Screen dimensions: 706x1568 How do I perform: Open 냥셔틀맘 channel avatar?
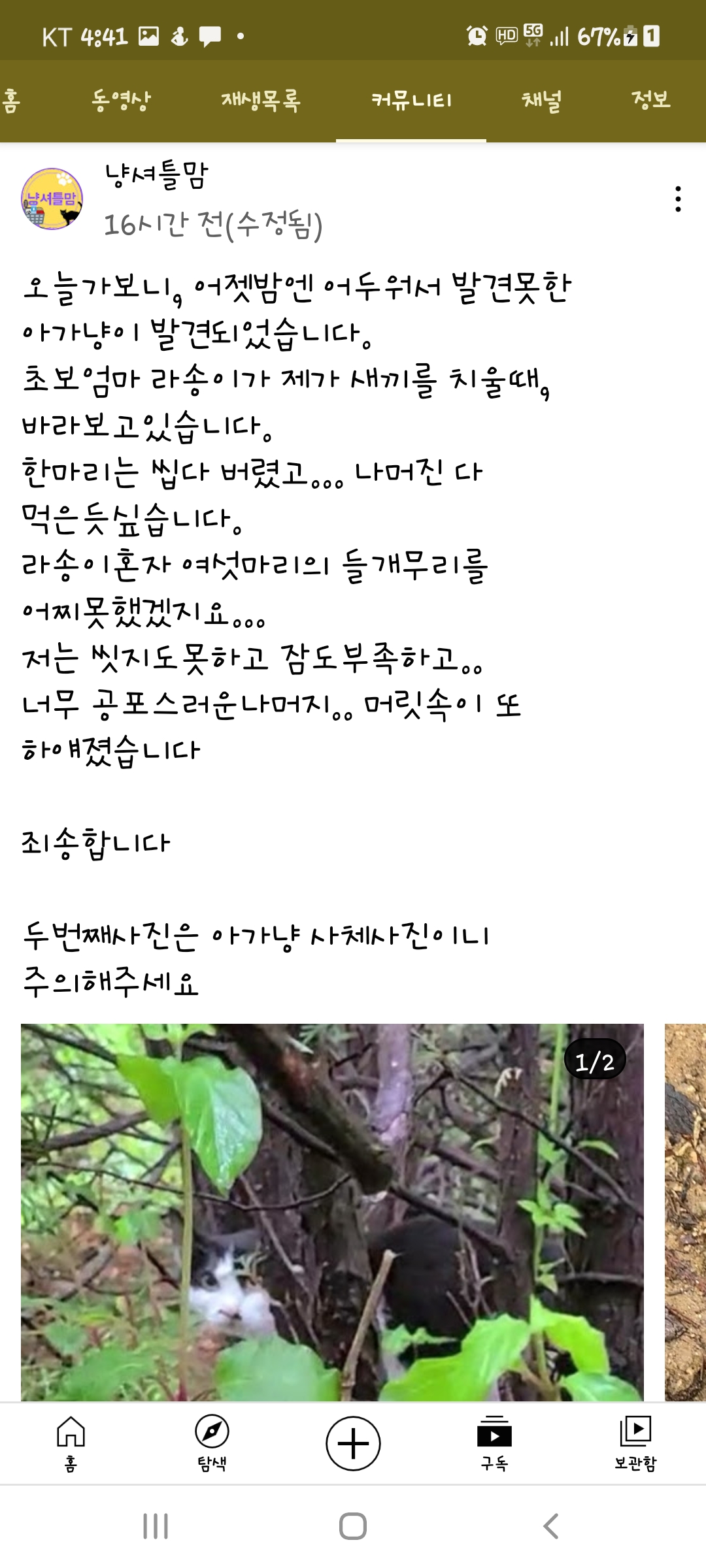coord(52,199)
